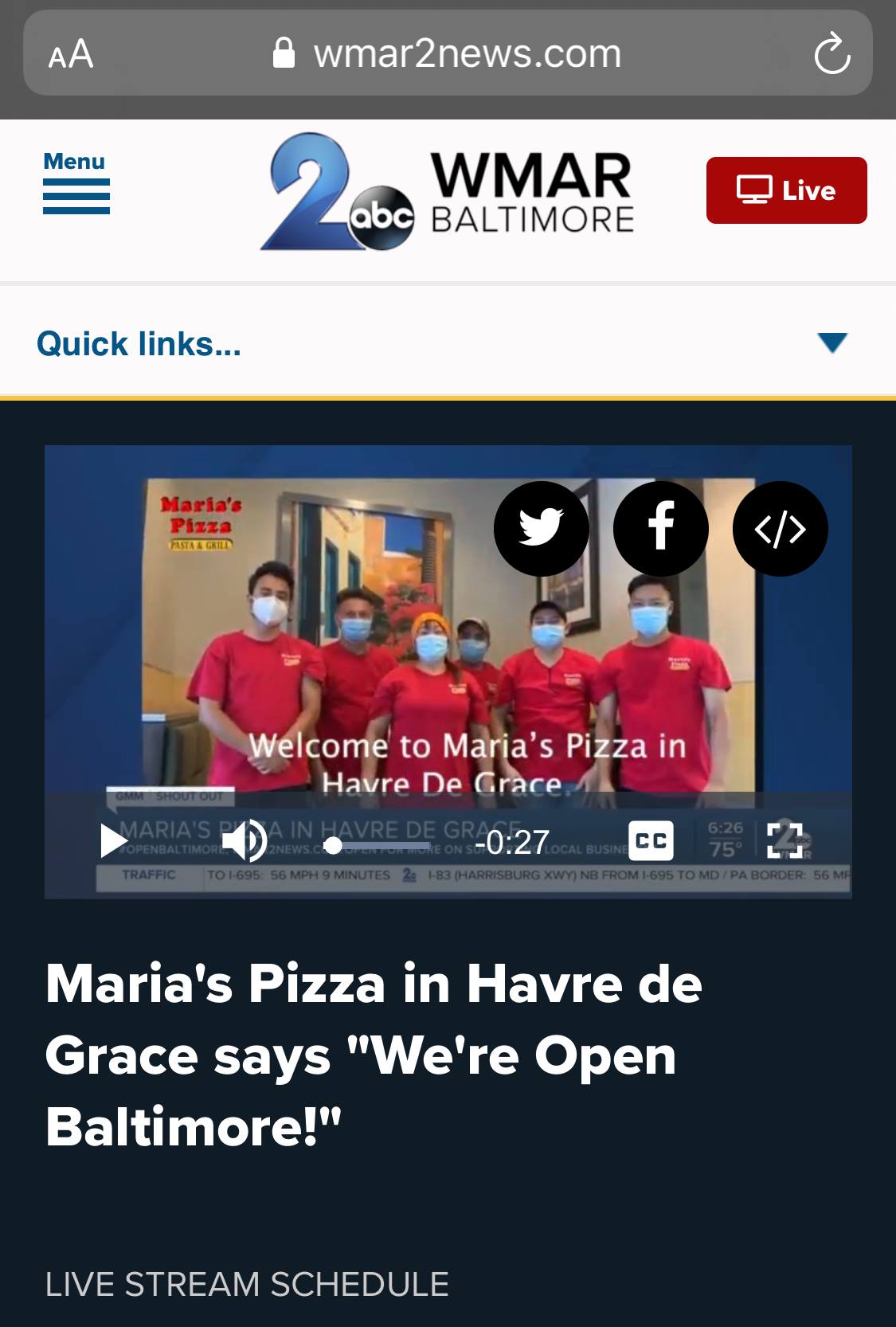Reload the page in the browser
Image resolution: width=896 pixels, height=1327 pixels.
click(x=831, y=54)
